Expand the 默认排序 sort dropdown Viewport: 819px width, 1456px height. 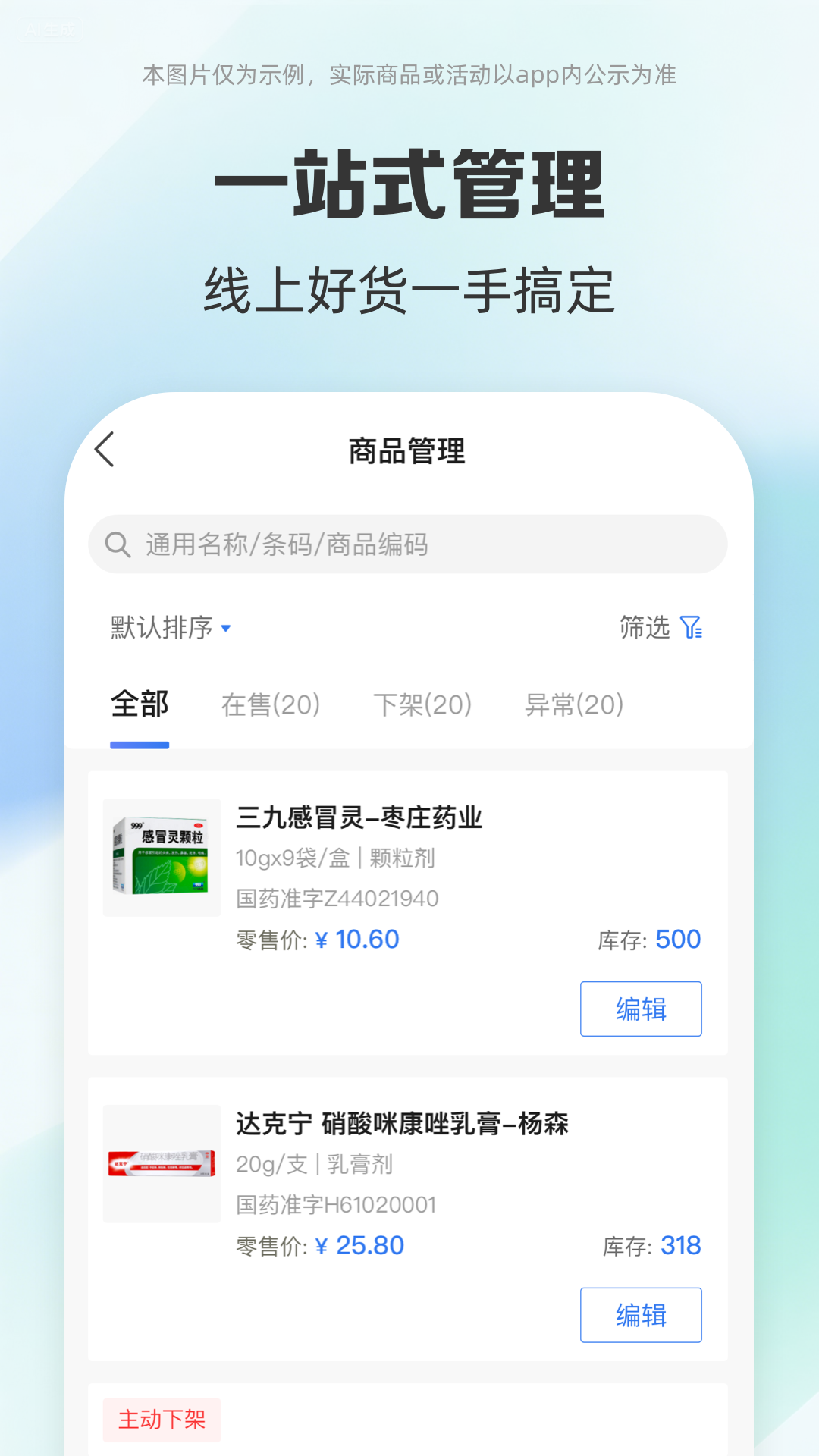point(161,628)
